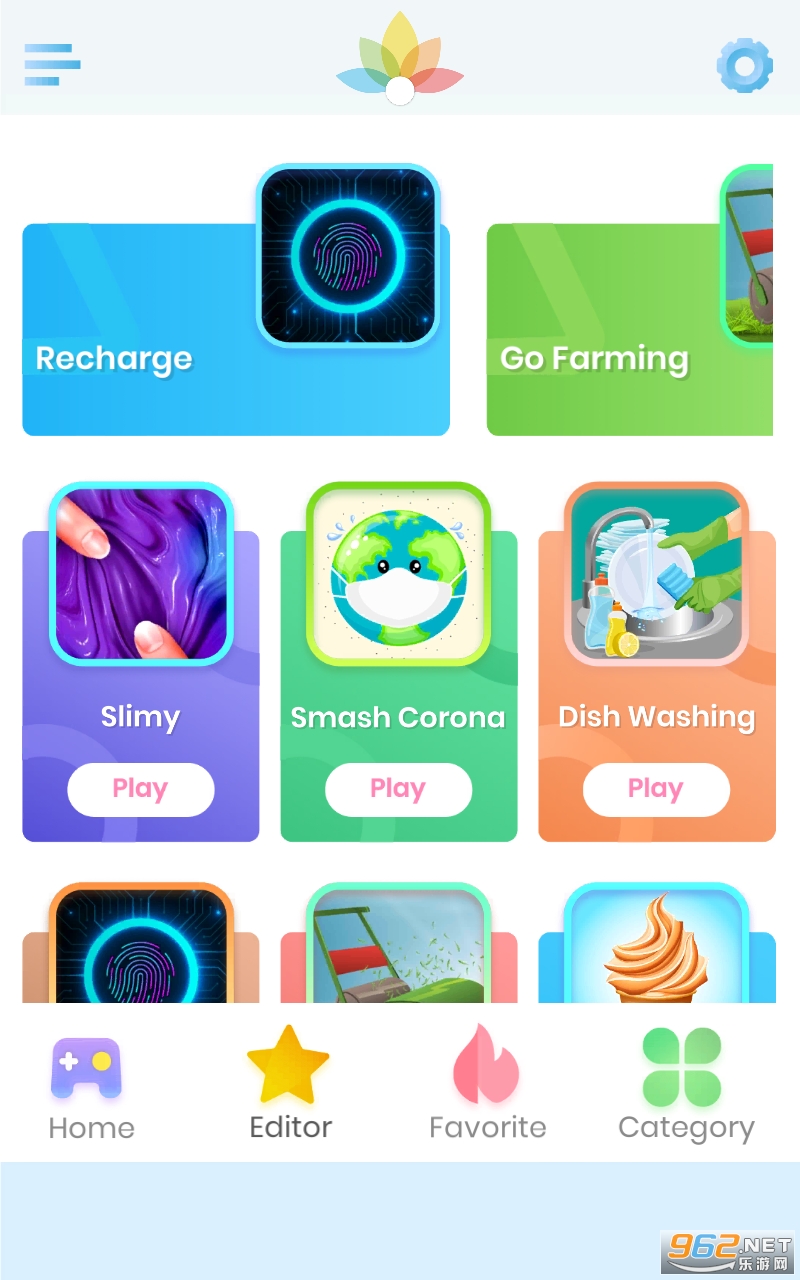This screenshot has width=800, height=1280.
Task: Switch to the Category tab
Action: [685, 1090]
